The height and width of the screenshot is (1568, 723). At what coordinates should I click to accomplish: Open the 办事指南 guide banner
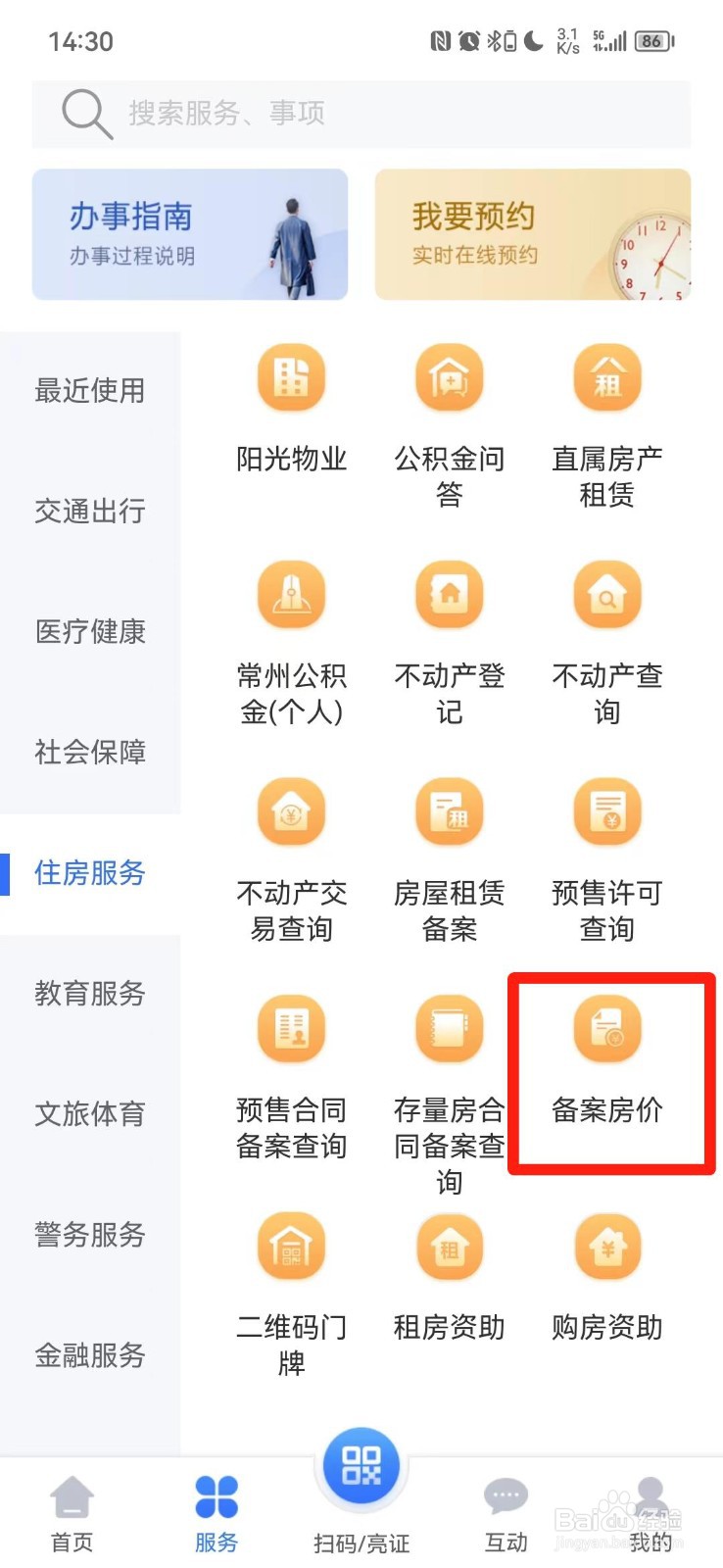click(189, 233)
